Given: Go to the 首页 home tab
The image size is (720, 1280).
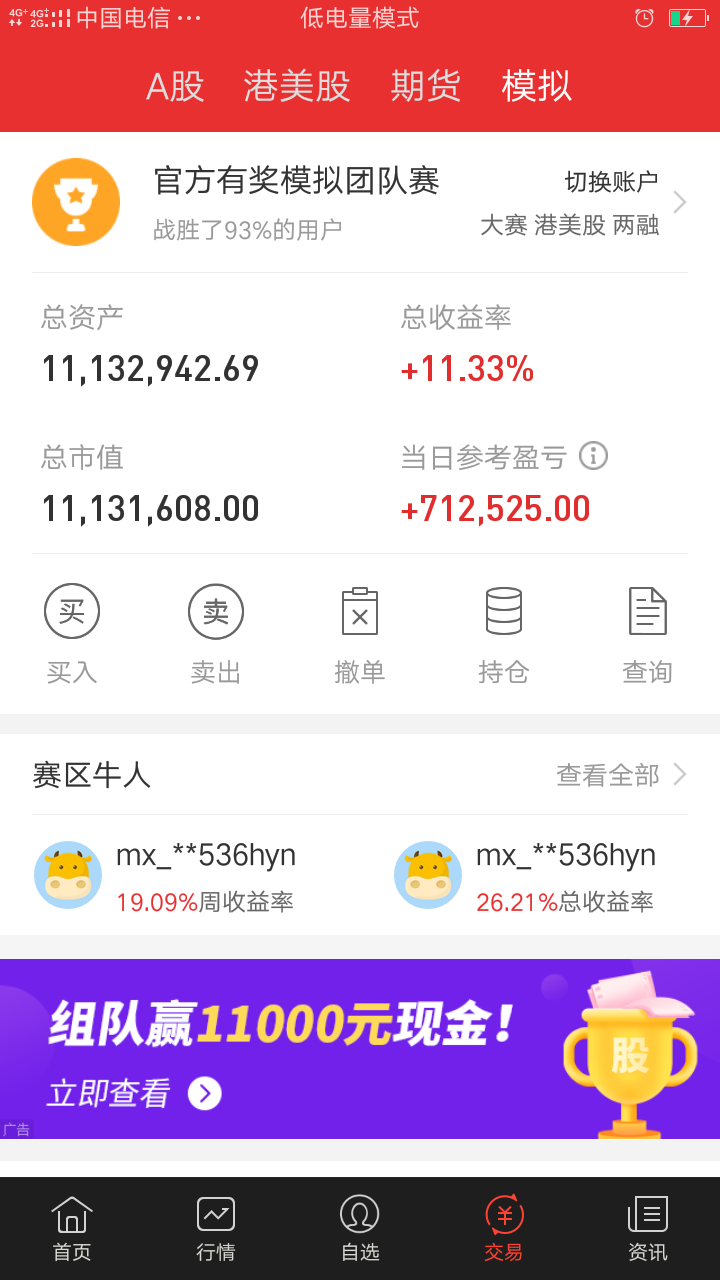Looking at the screenshot, I should tap(72, 1229).
